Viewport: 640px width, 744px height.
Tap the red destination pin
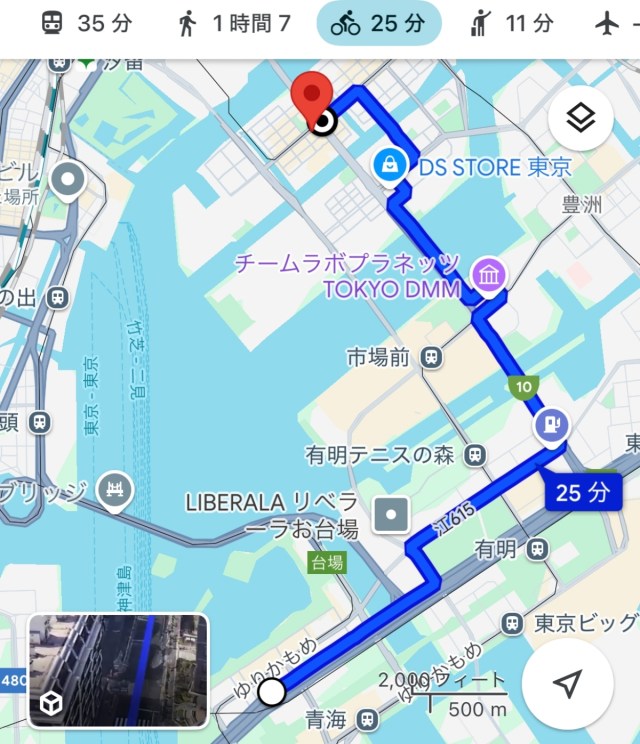click(x=311, y=98)
